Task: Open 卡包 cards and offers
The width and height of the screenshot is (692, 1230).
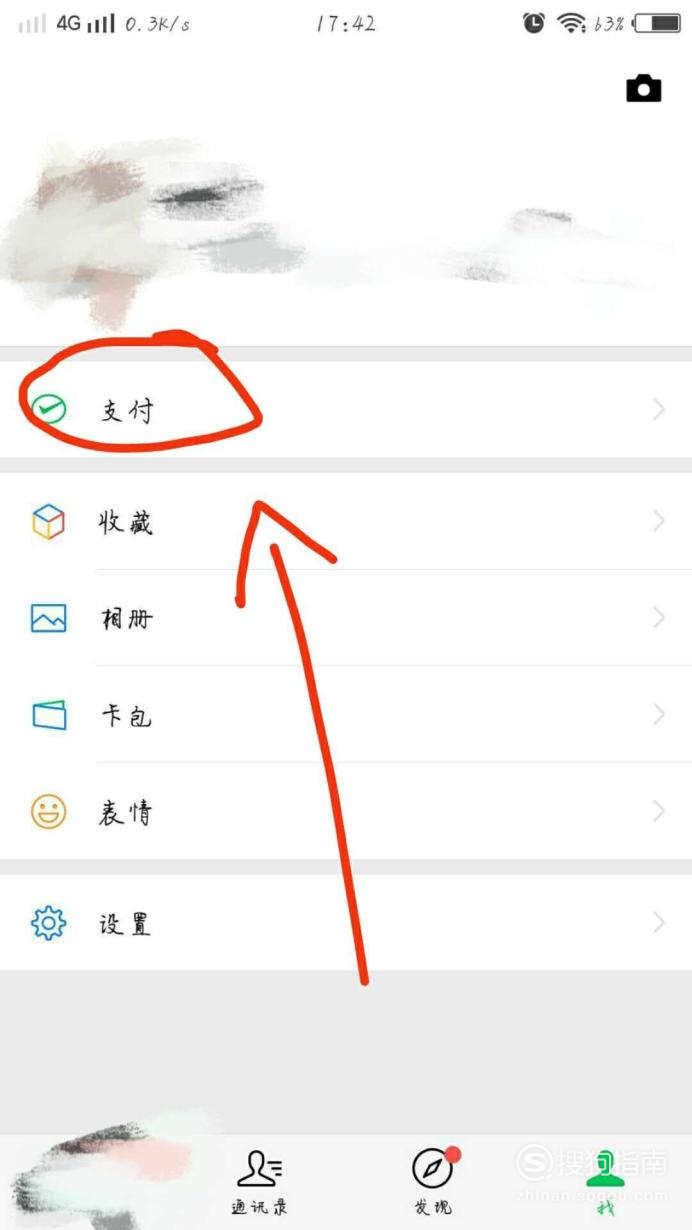Action: 346,714
